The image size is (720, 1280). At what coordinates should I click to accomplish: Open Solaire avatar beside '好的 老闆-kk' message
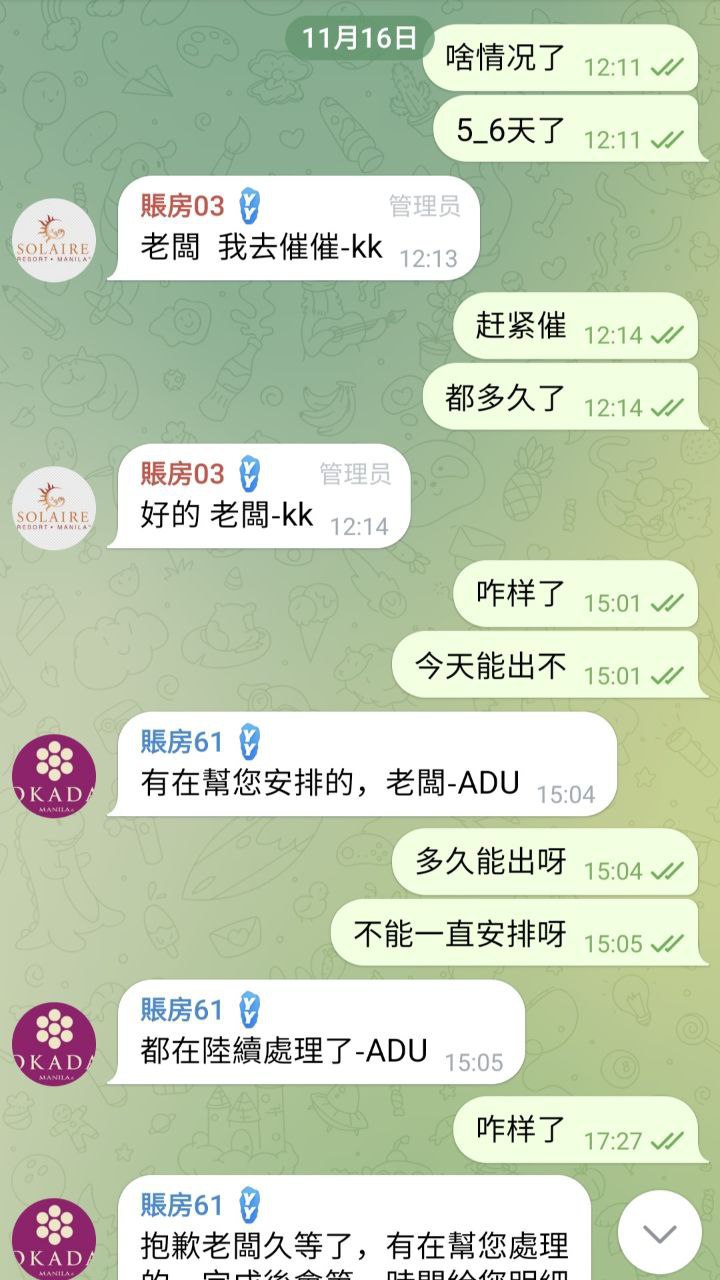click(x=54, y=508)
